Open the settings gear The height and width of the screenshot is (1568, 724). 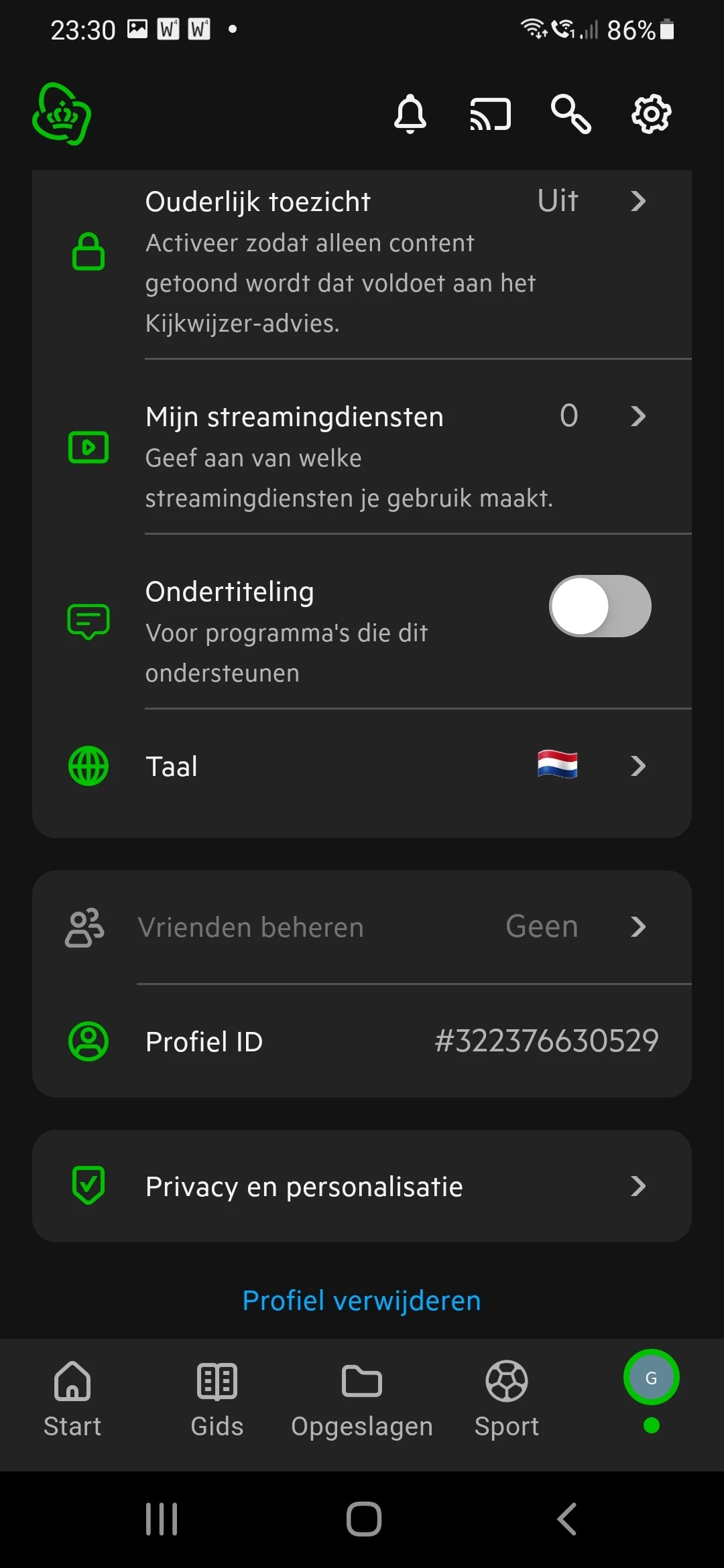pyautogui.click(x=651, y=114)
